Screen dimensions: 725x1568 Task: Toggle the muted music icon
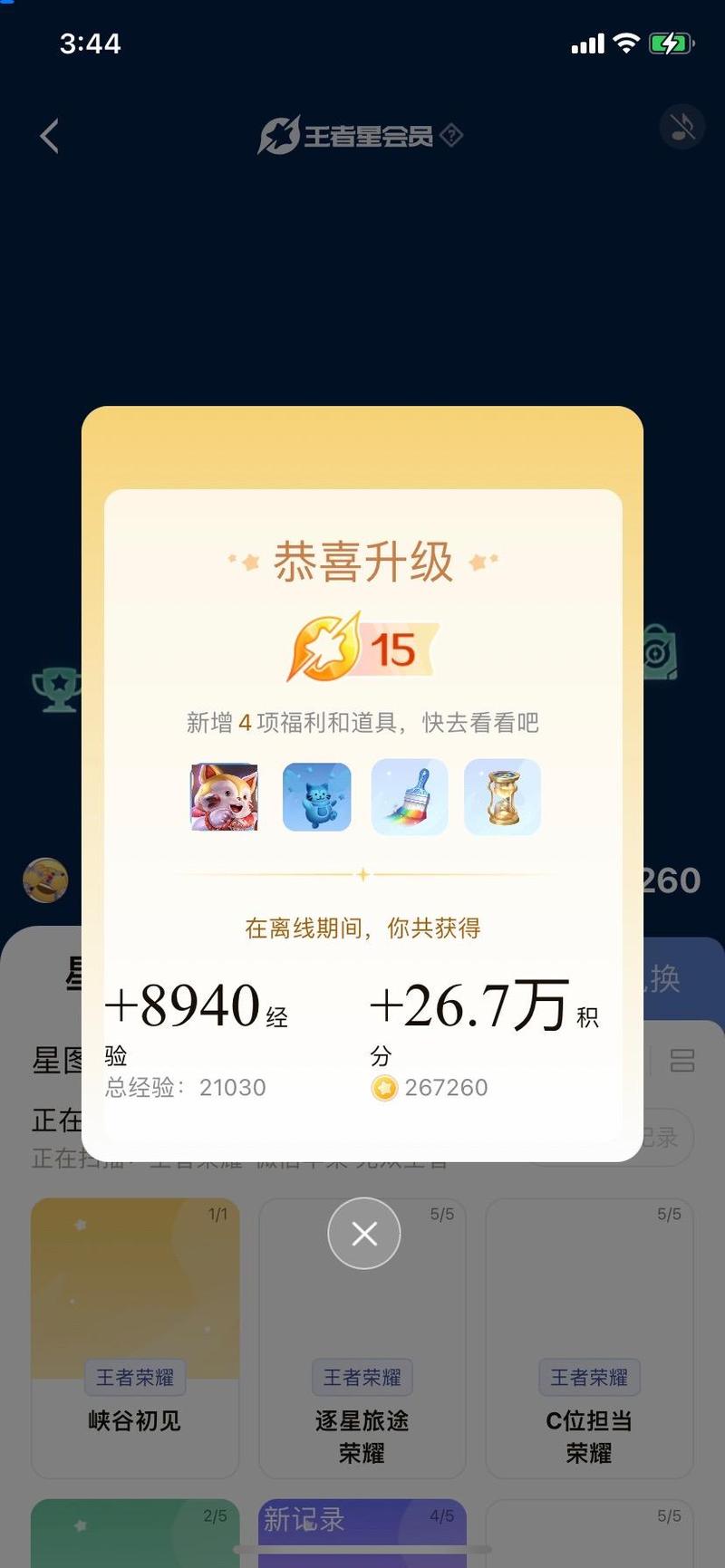point(681,128)
